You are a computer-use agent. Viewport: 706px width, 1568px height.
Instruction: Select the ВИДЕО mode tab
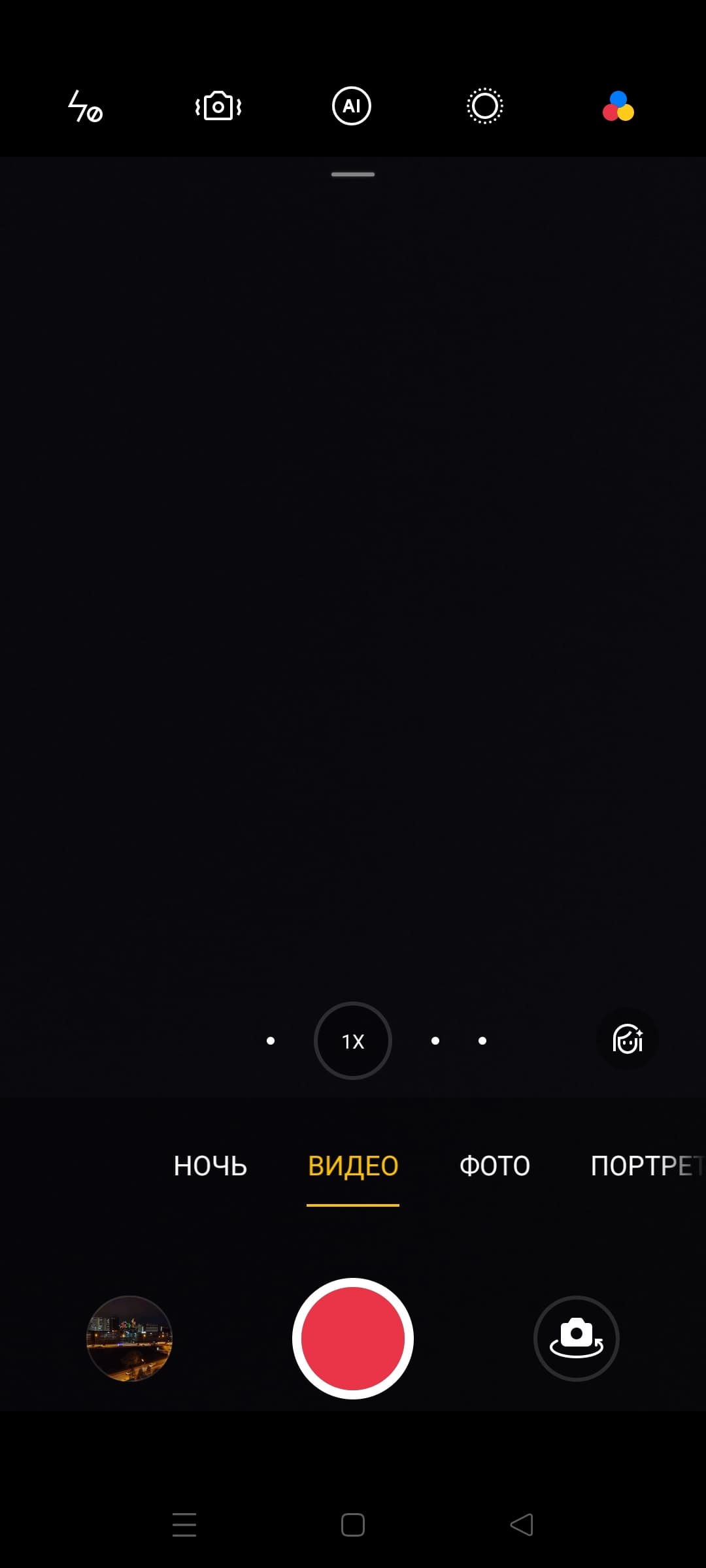coord(353,1166)
